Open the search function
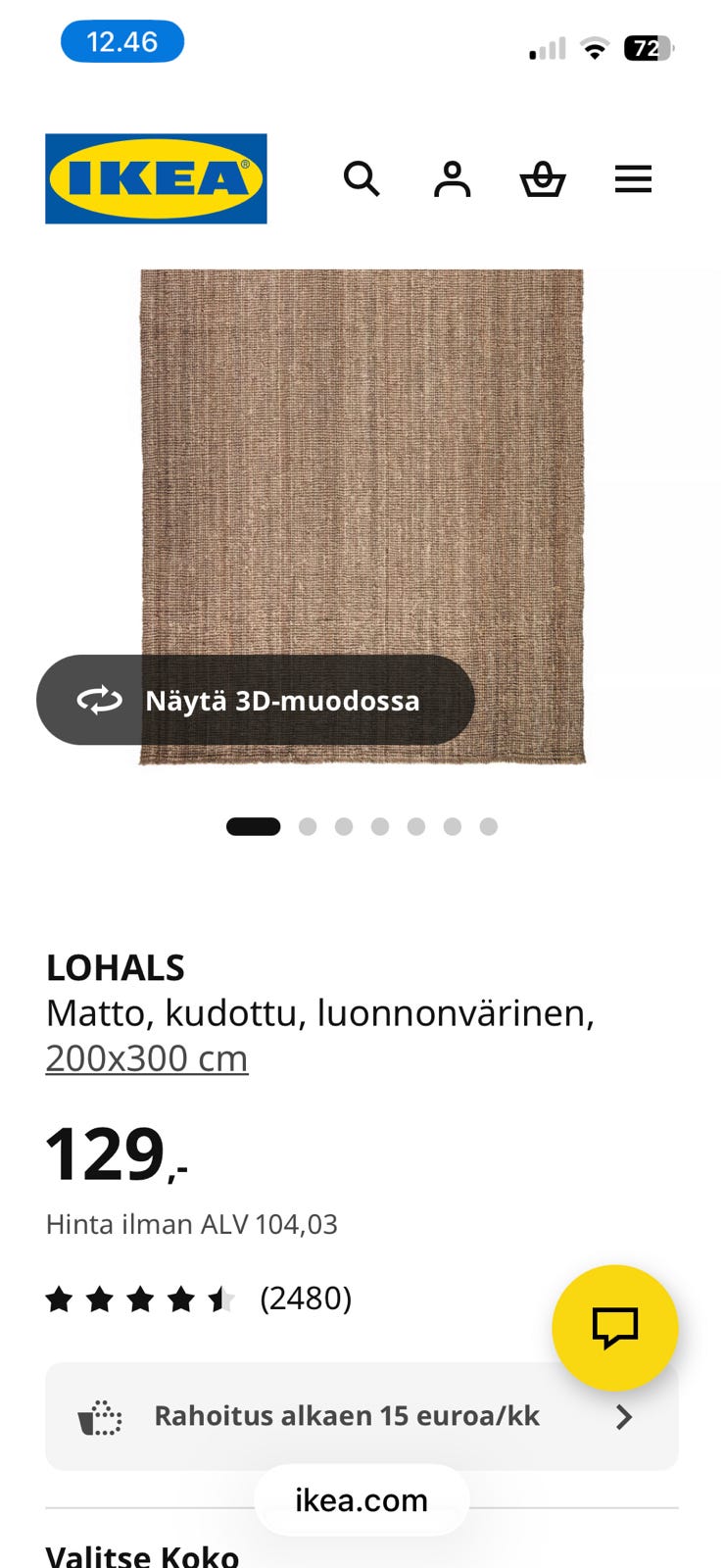Screen dimensions: 724x1568 362,179
